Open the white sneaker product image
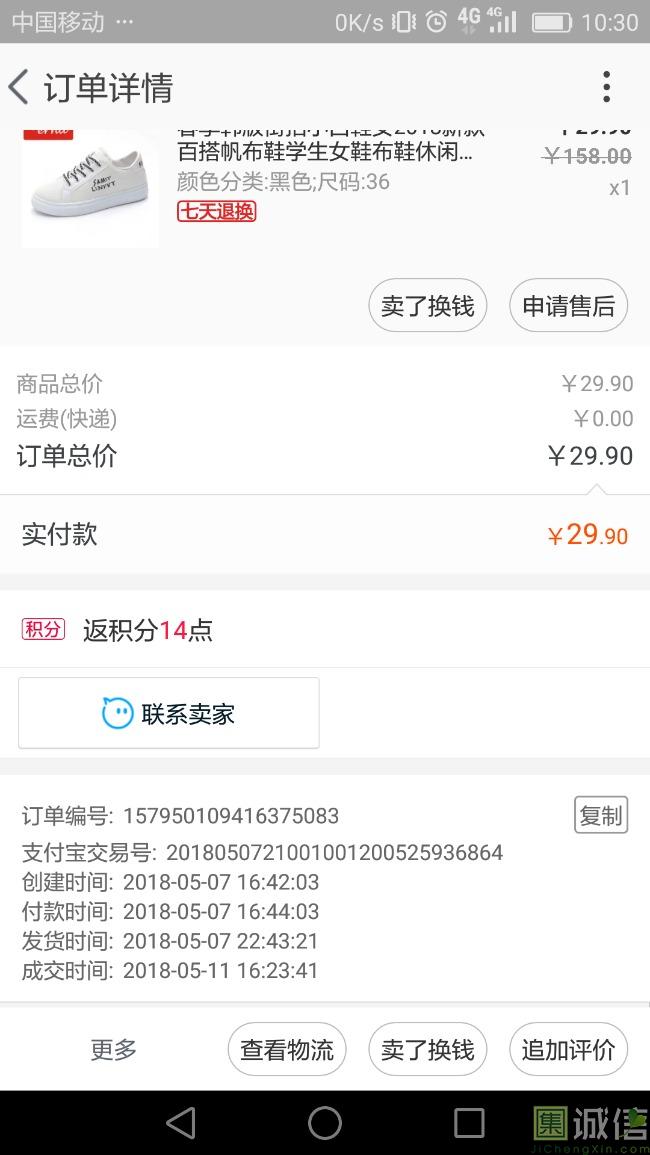Viewport: 650px width, 1155px height. (x=90, y=187)
